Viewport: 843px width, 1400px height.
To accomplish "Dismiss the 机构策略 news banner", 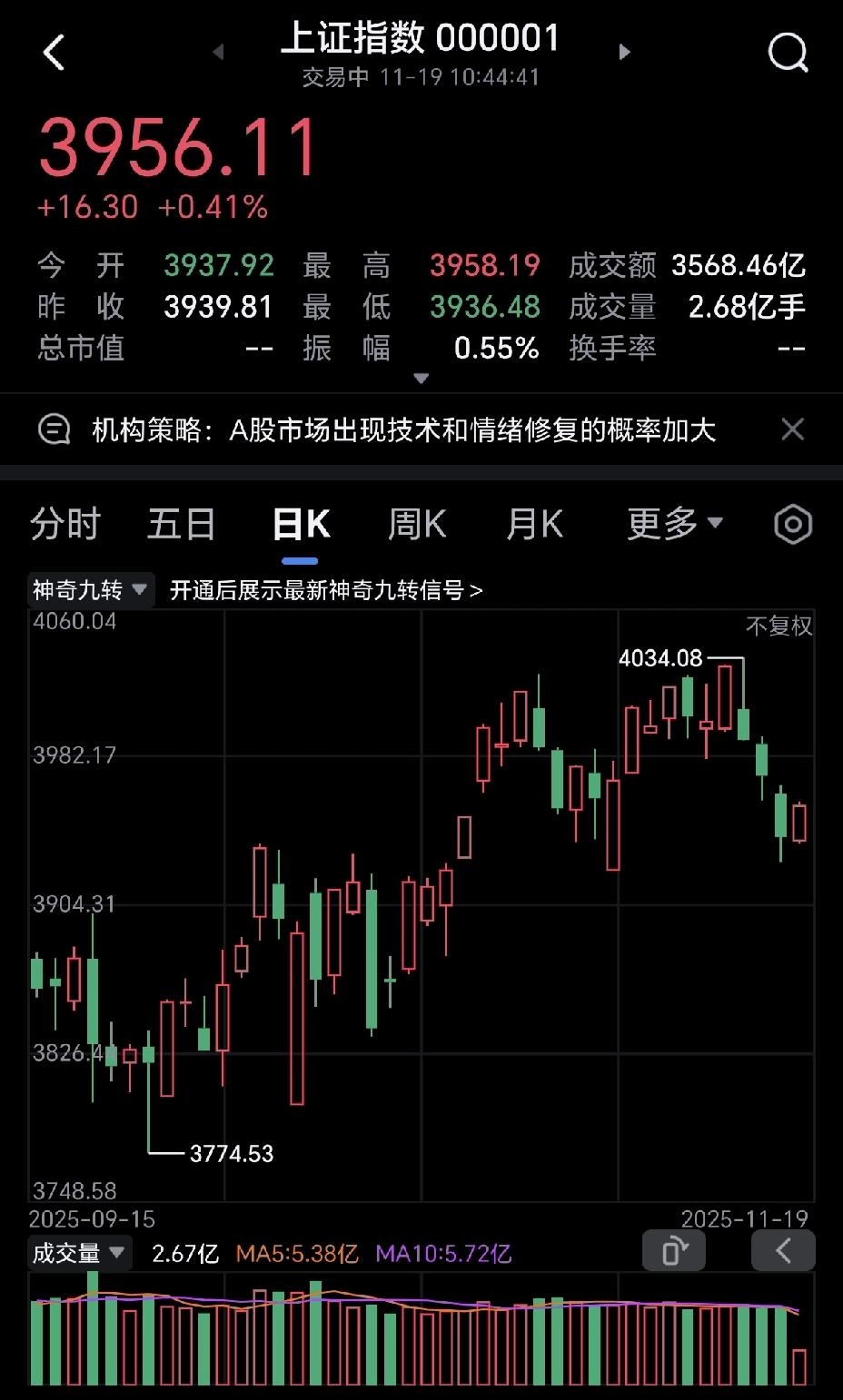I will (x=792, y=429).
